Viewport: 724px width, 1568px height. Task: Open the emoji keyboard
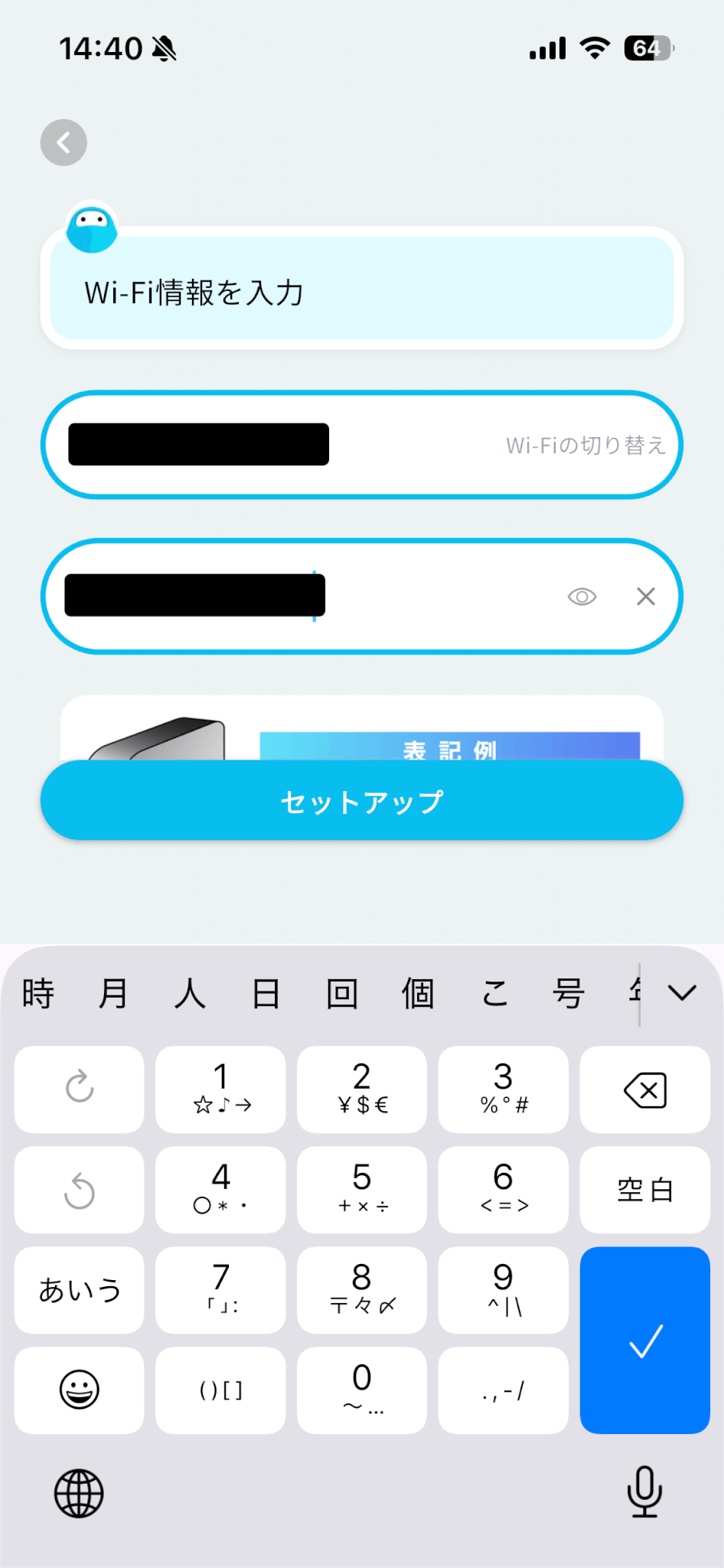tap(79, 1390)
